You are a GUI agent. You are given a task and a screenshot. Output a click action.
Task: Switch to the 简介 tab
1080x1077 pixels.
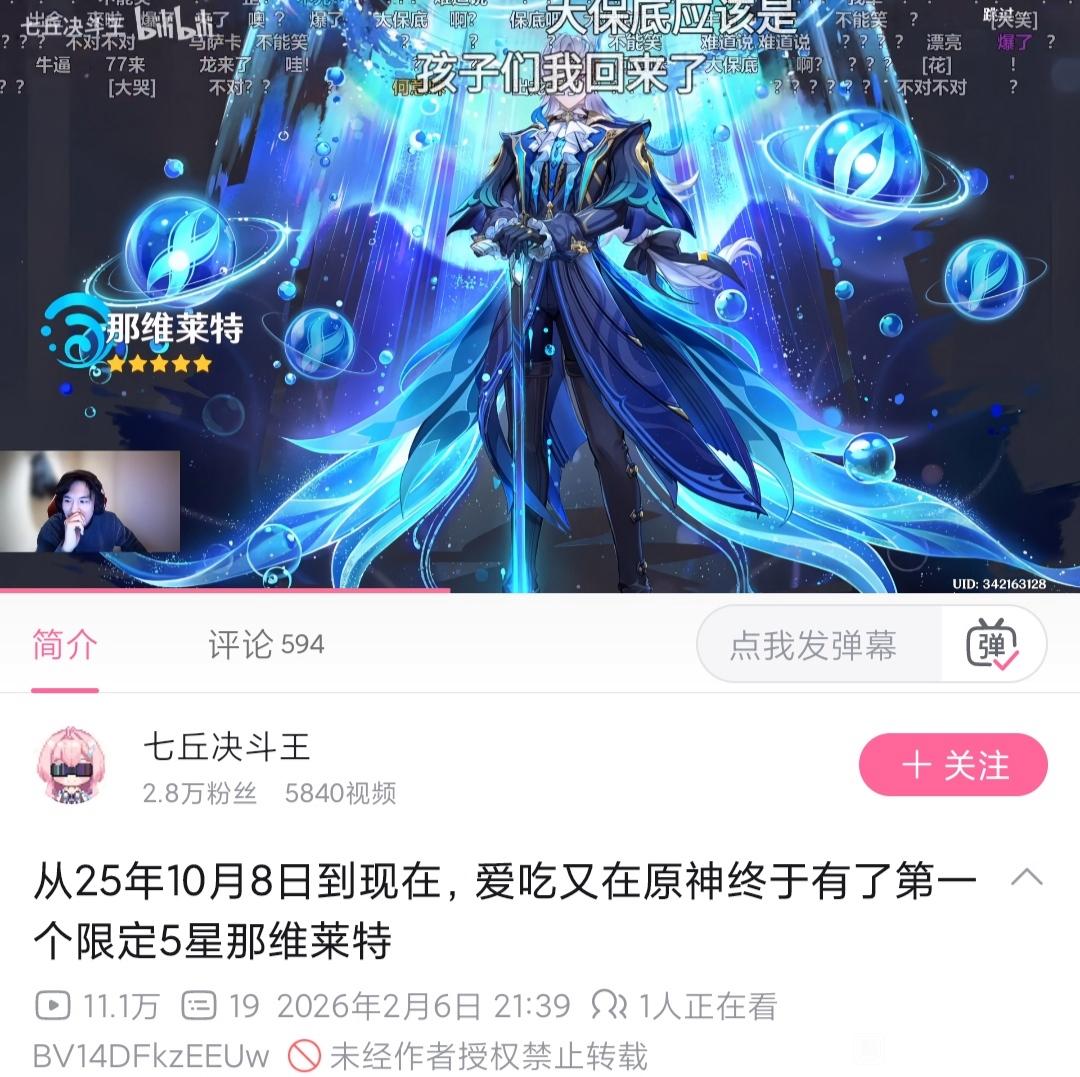(x=65, y=645)
